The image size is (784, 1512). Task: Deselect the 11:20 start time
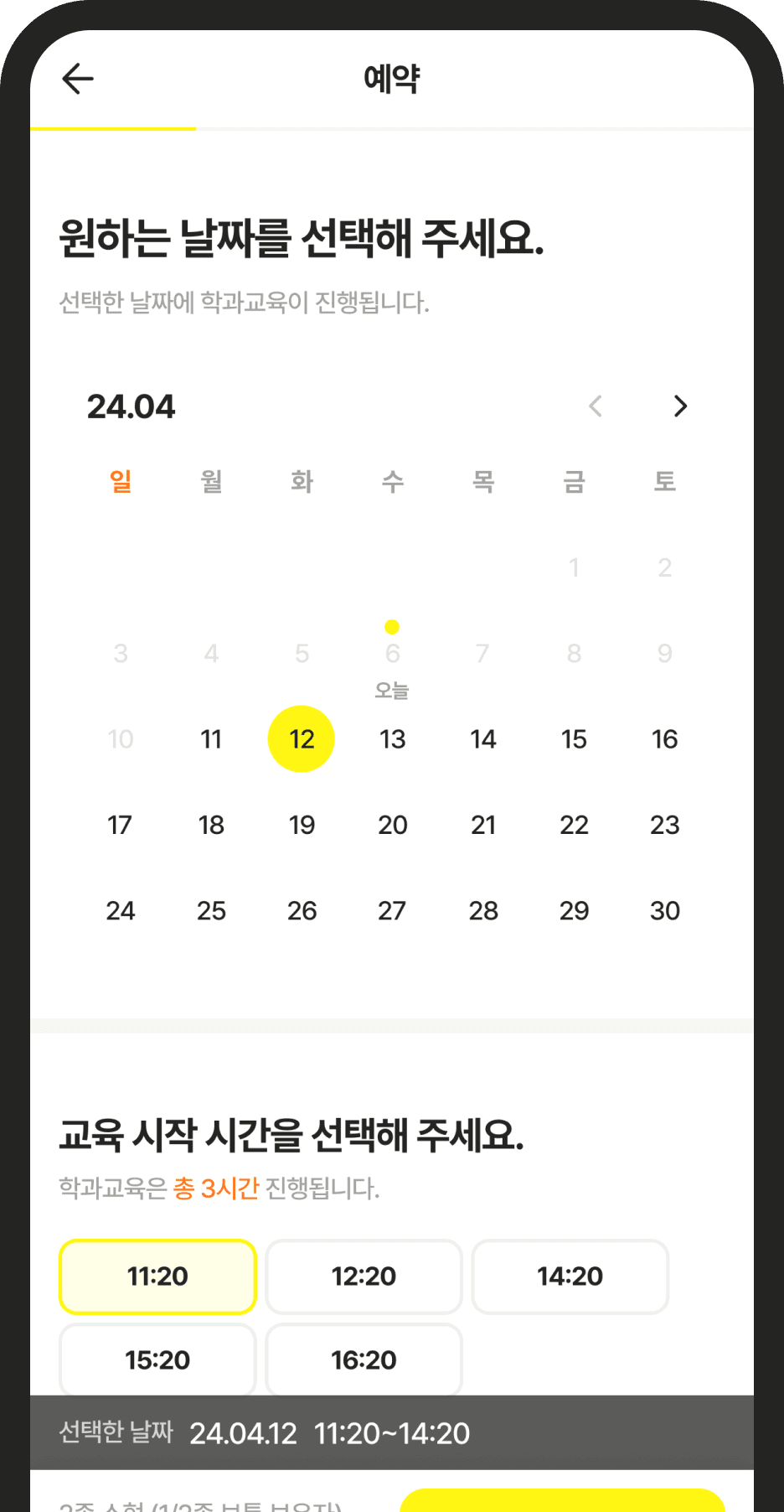[157, 1276]
